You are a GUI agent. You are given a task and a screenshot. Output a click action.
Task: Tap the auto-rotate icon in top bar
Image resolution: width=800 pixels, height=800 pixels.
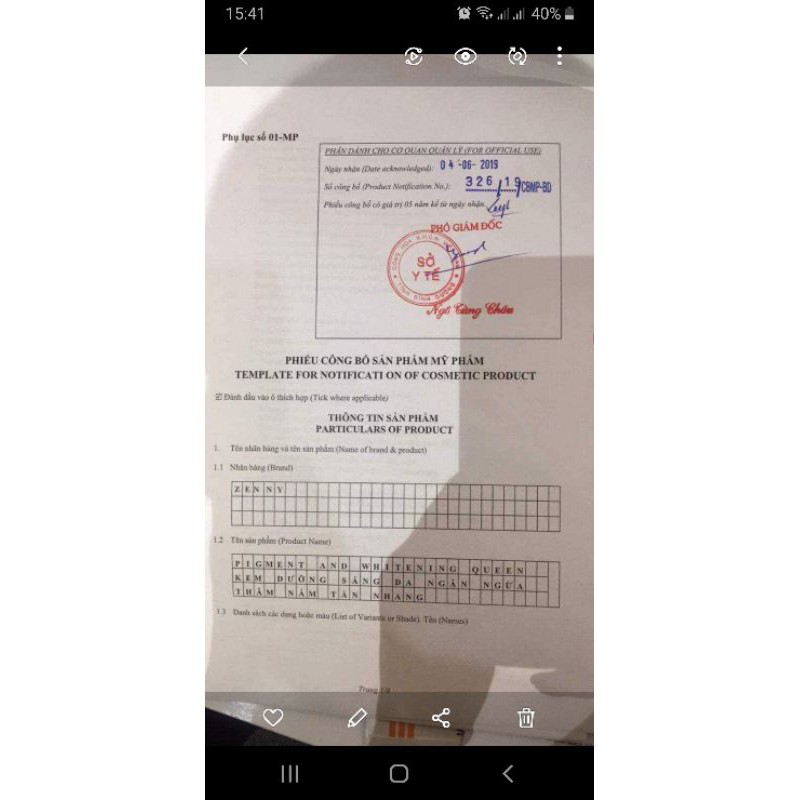[x=517, y=56]
